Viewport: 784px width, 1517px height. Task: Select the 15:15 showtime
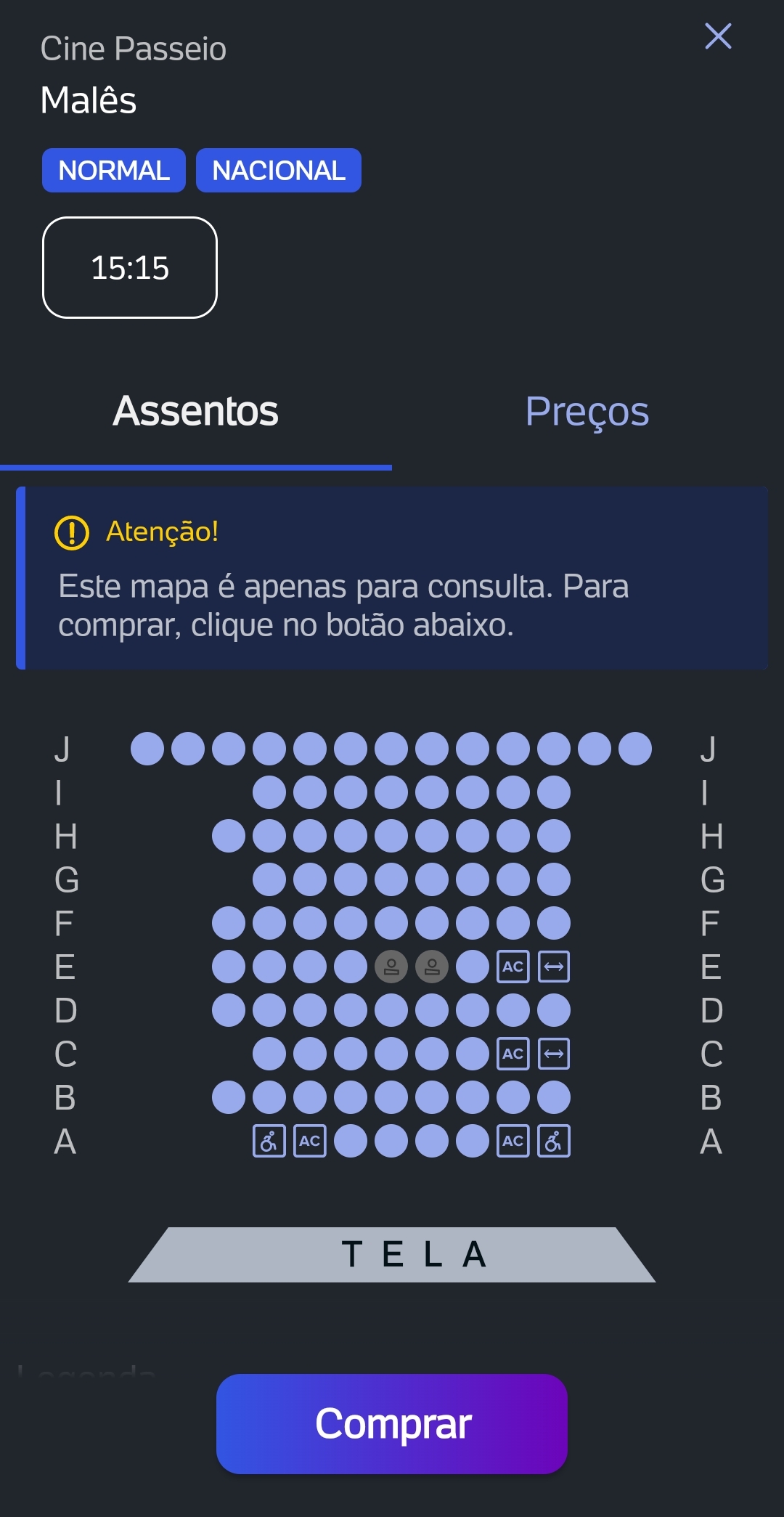pyautogui.click(x=130, y=268)
